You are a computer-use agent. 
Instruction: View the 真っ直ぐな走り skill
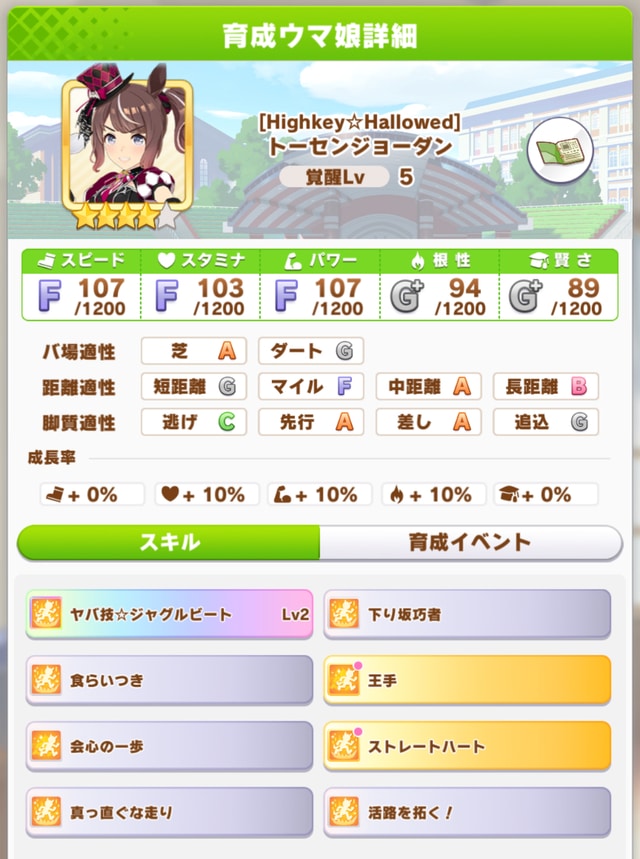169,812
